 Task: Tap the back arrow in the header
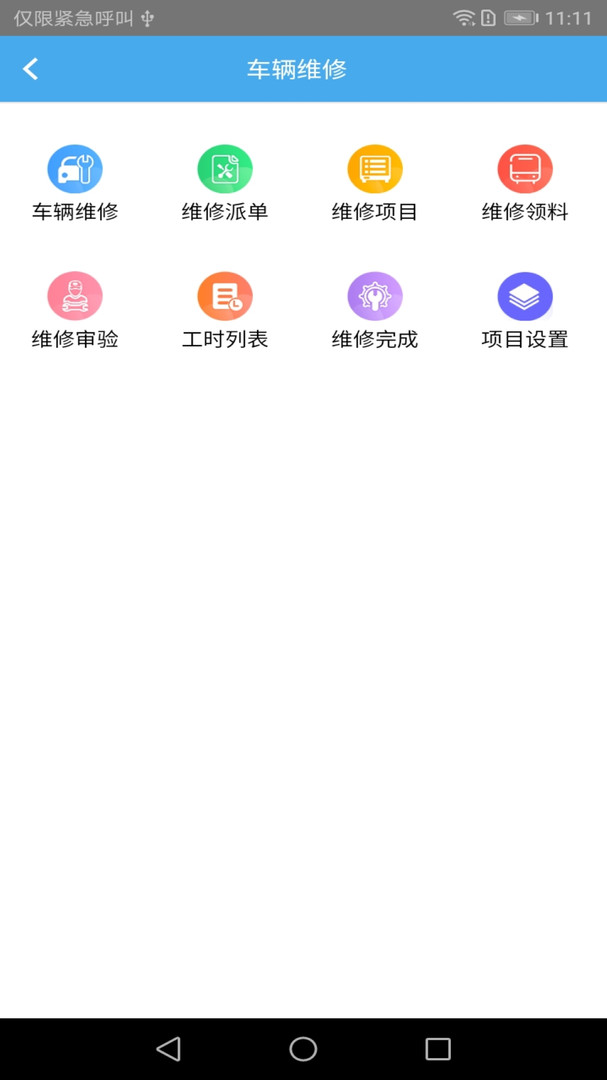pyautogui.click(x=31, y=69)
